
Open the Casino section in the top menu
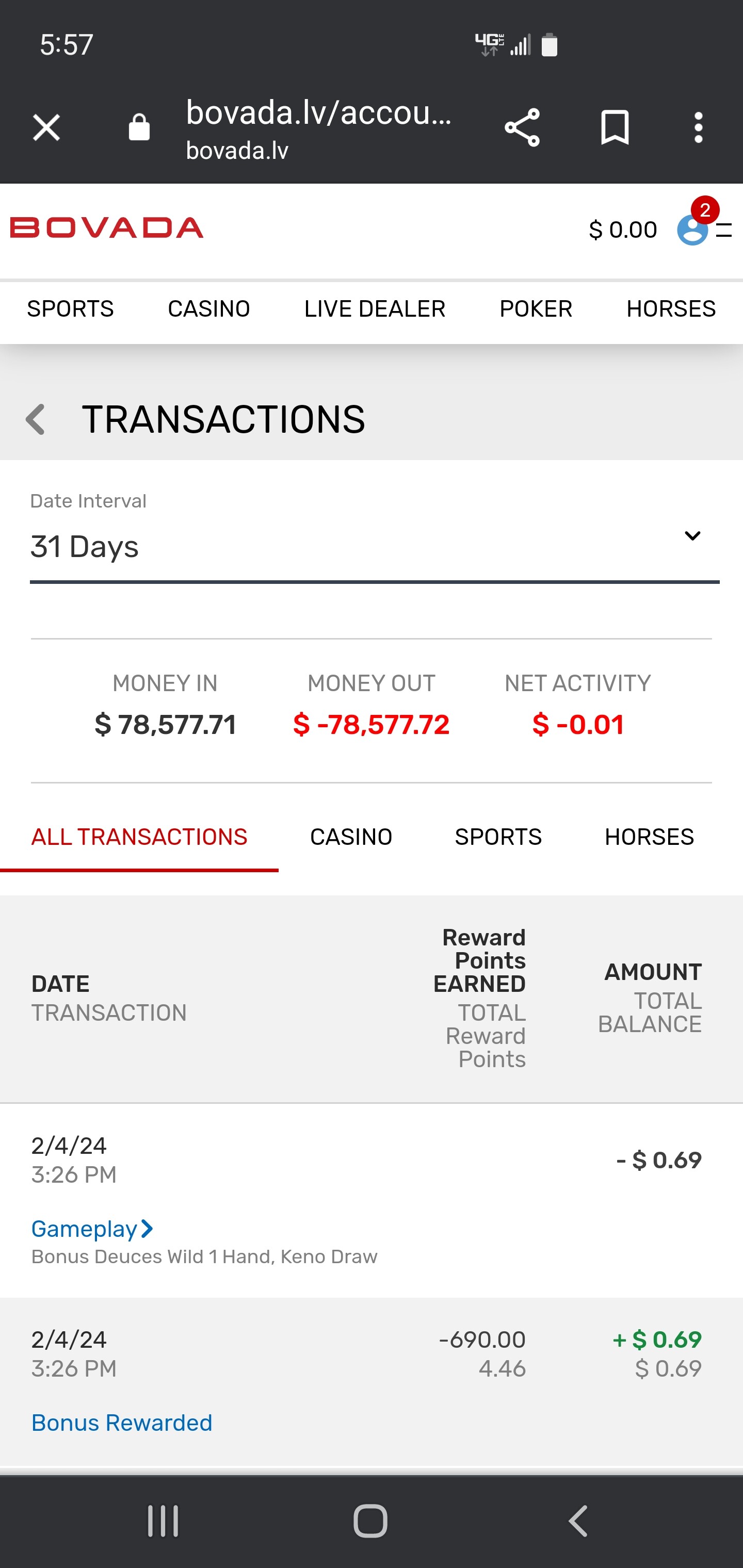click(208, 308)
